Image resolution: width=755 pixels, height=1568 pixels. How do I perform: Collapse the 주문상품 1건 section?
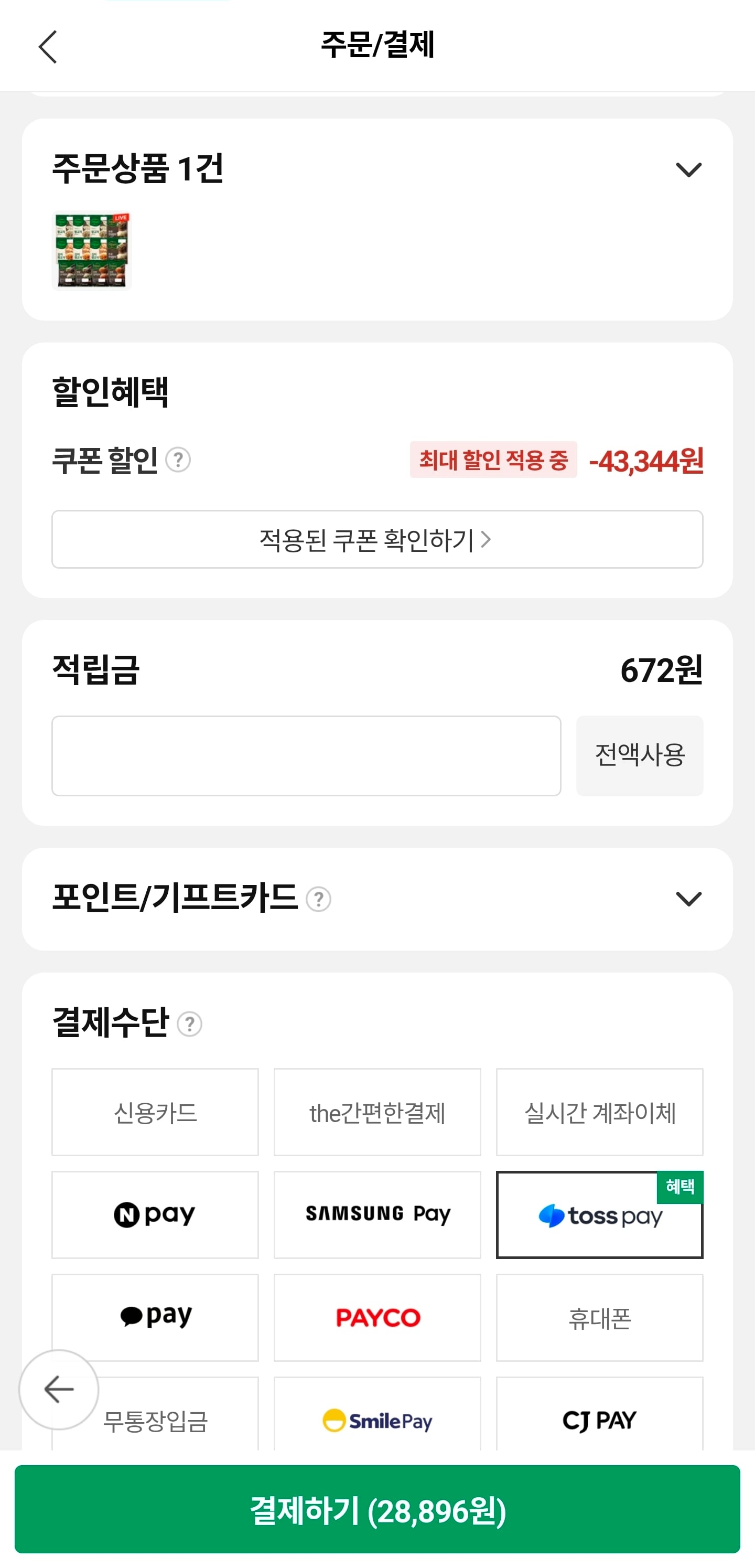coord(688,170)
